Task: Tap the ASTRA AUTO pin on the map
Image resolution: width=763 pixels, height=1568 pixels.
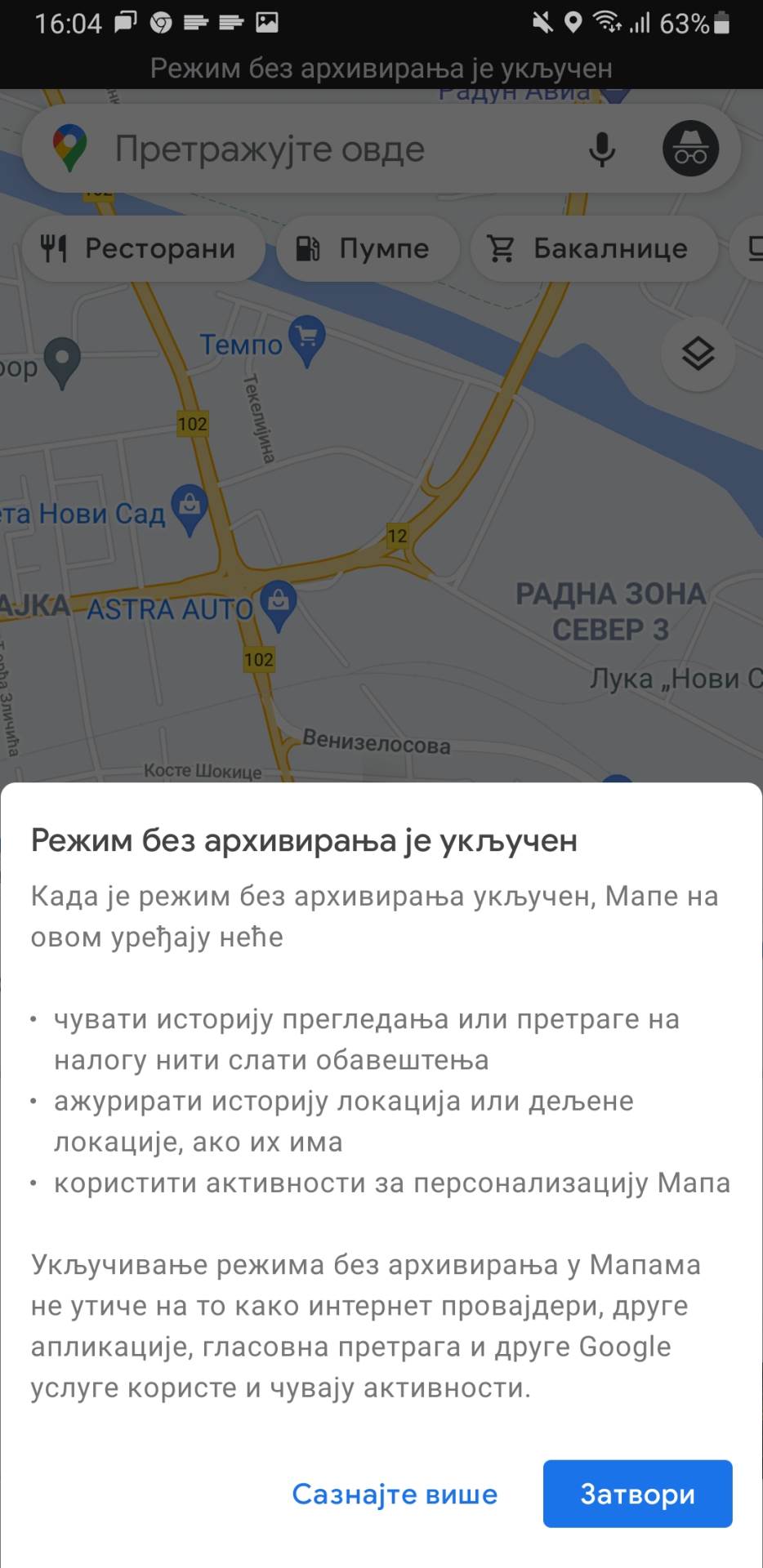Action: (x=279, y=603)
